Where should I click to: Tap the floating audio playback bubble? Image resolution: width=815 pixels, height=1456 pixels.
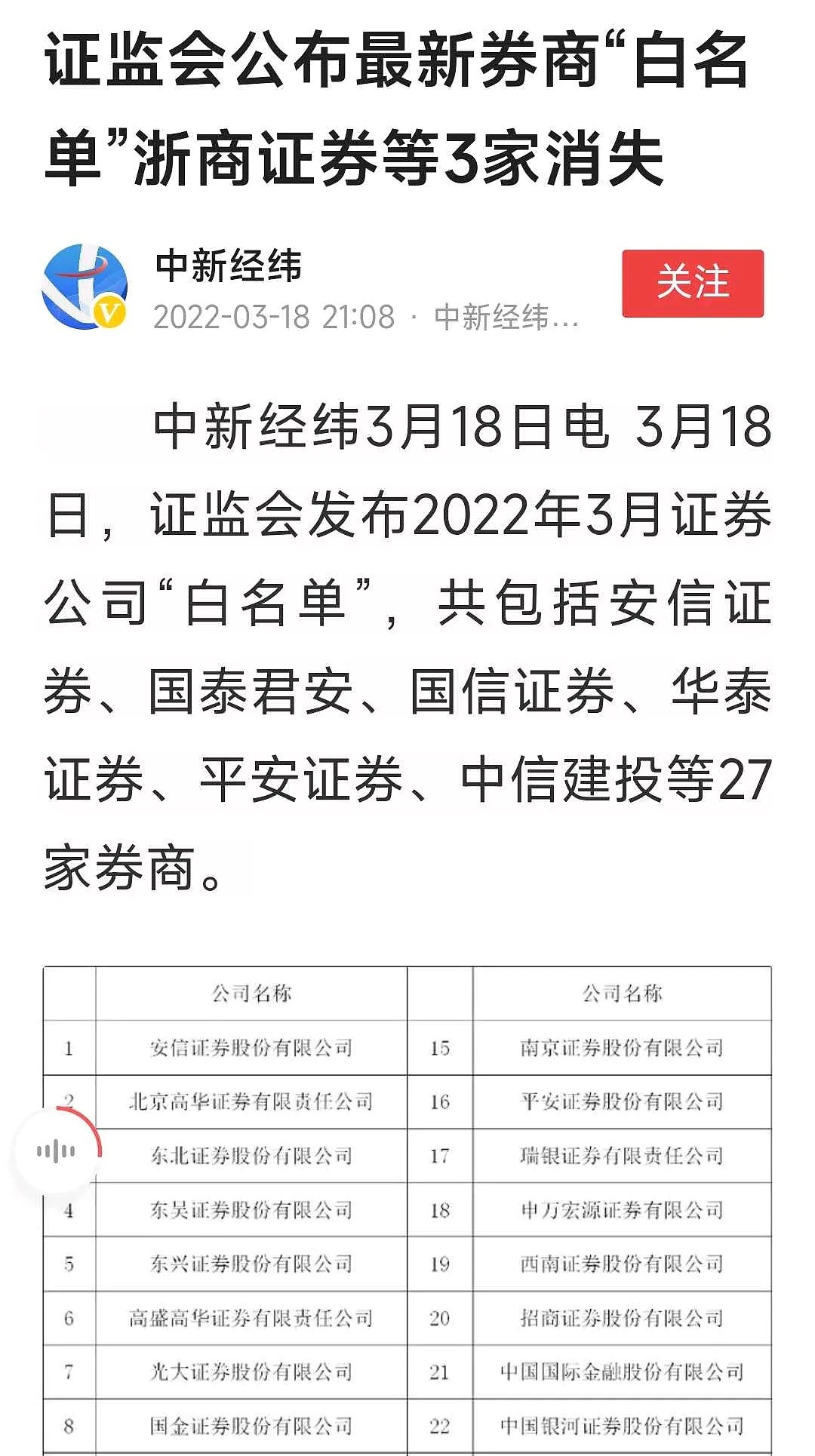(57, 1150)
